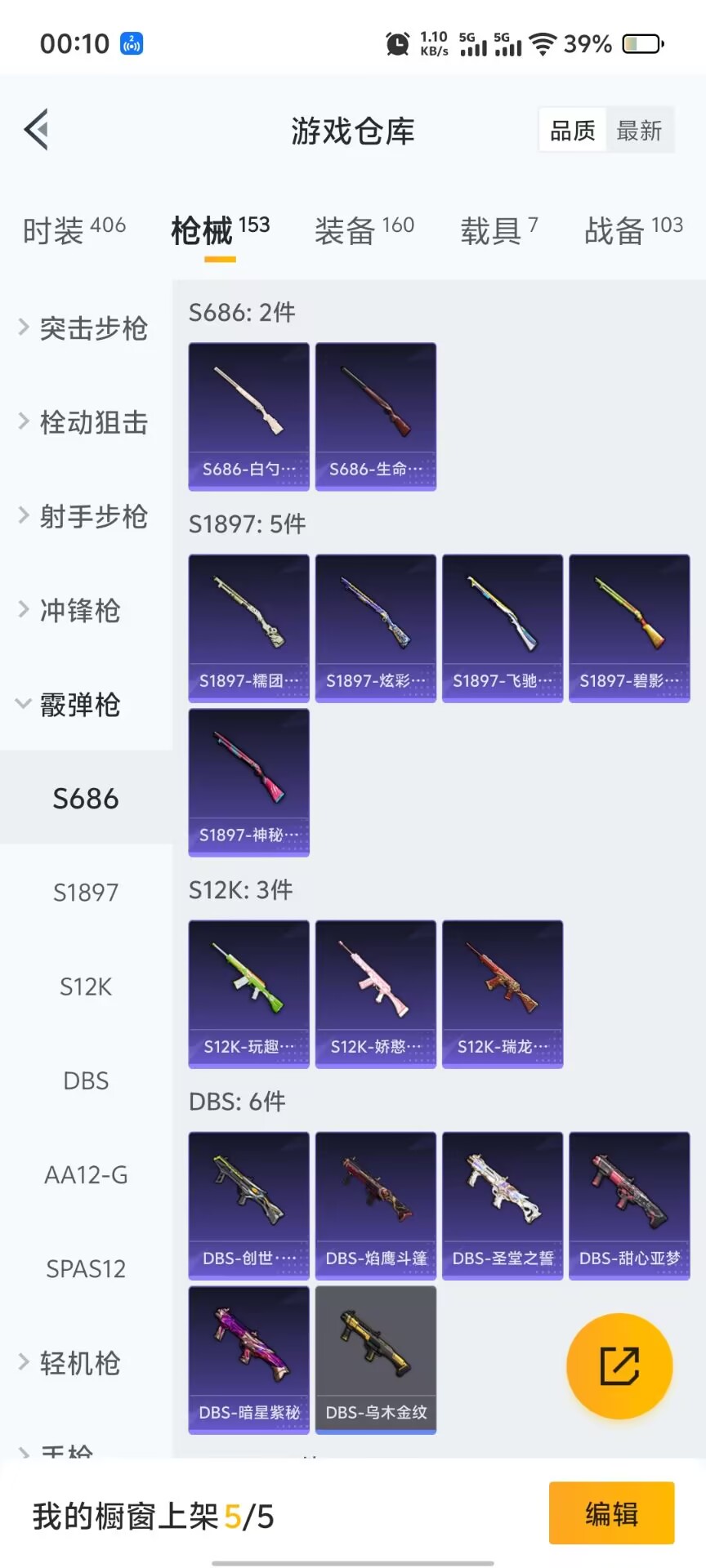Jump to SPAS12 subcategory

click(86, 1268)
